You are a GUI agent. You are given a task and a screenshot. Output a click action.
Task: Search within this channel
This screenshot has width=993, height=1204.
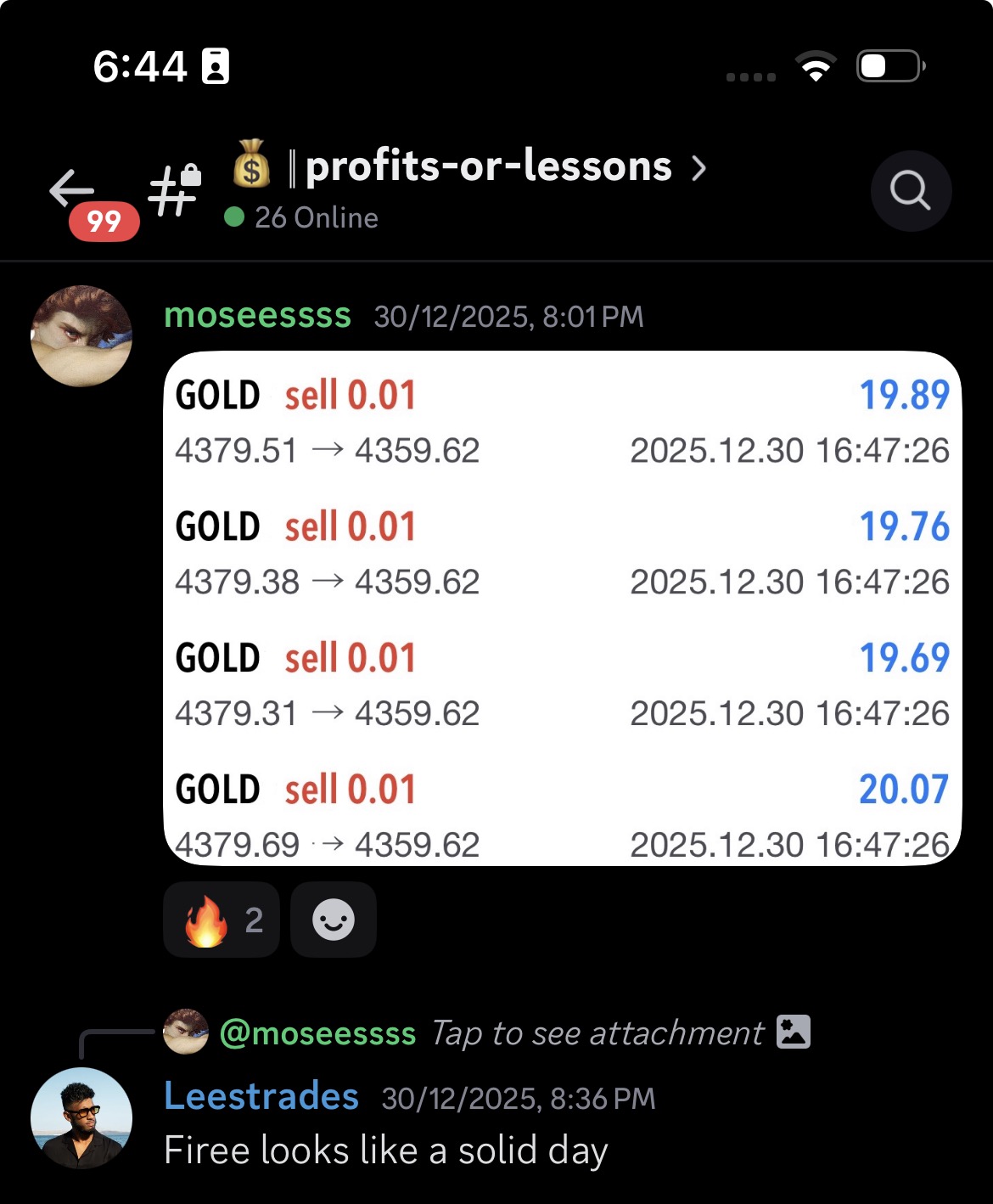tap(910, 190)
